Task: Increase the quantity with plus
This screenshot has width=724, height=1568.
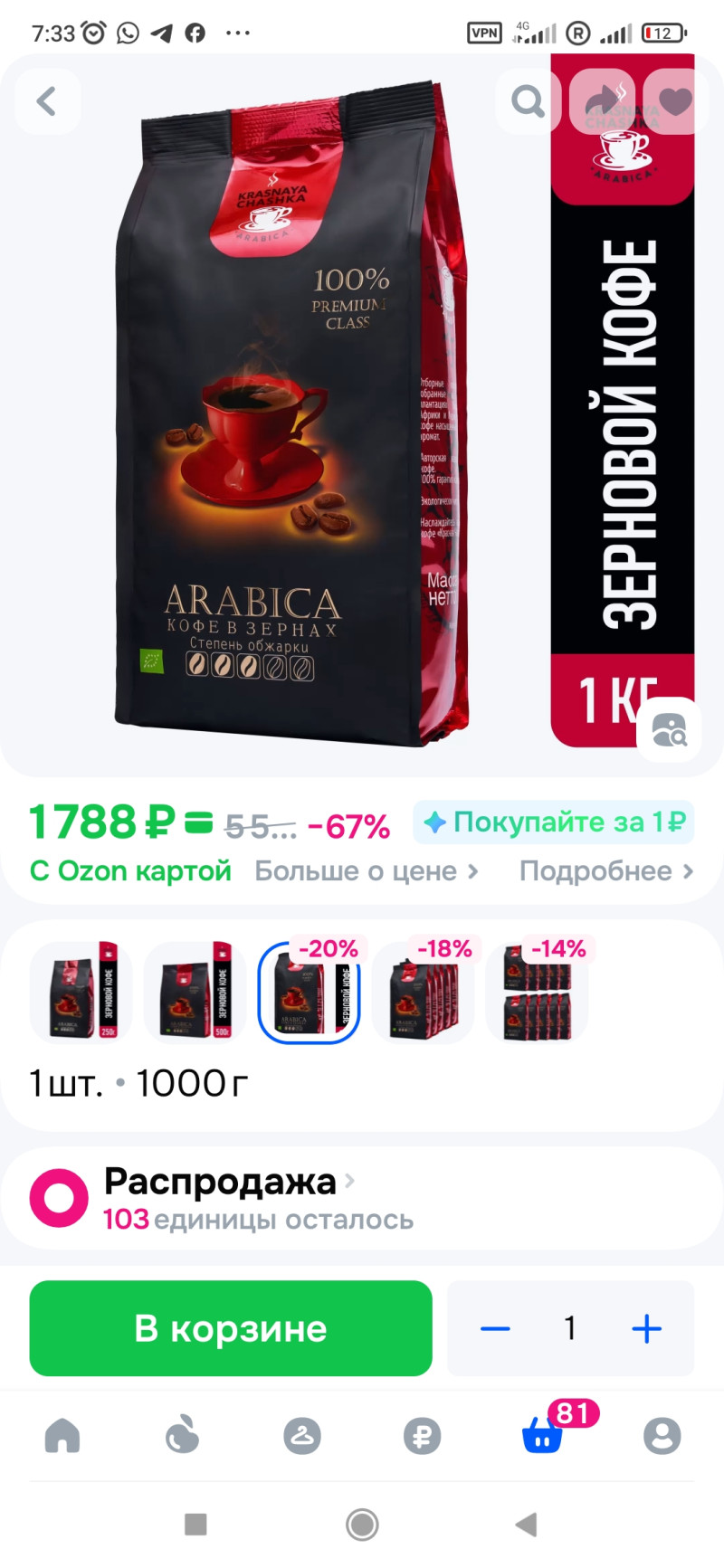Action: [x=646, y=1328]
